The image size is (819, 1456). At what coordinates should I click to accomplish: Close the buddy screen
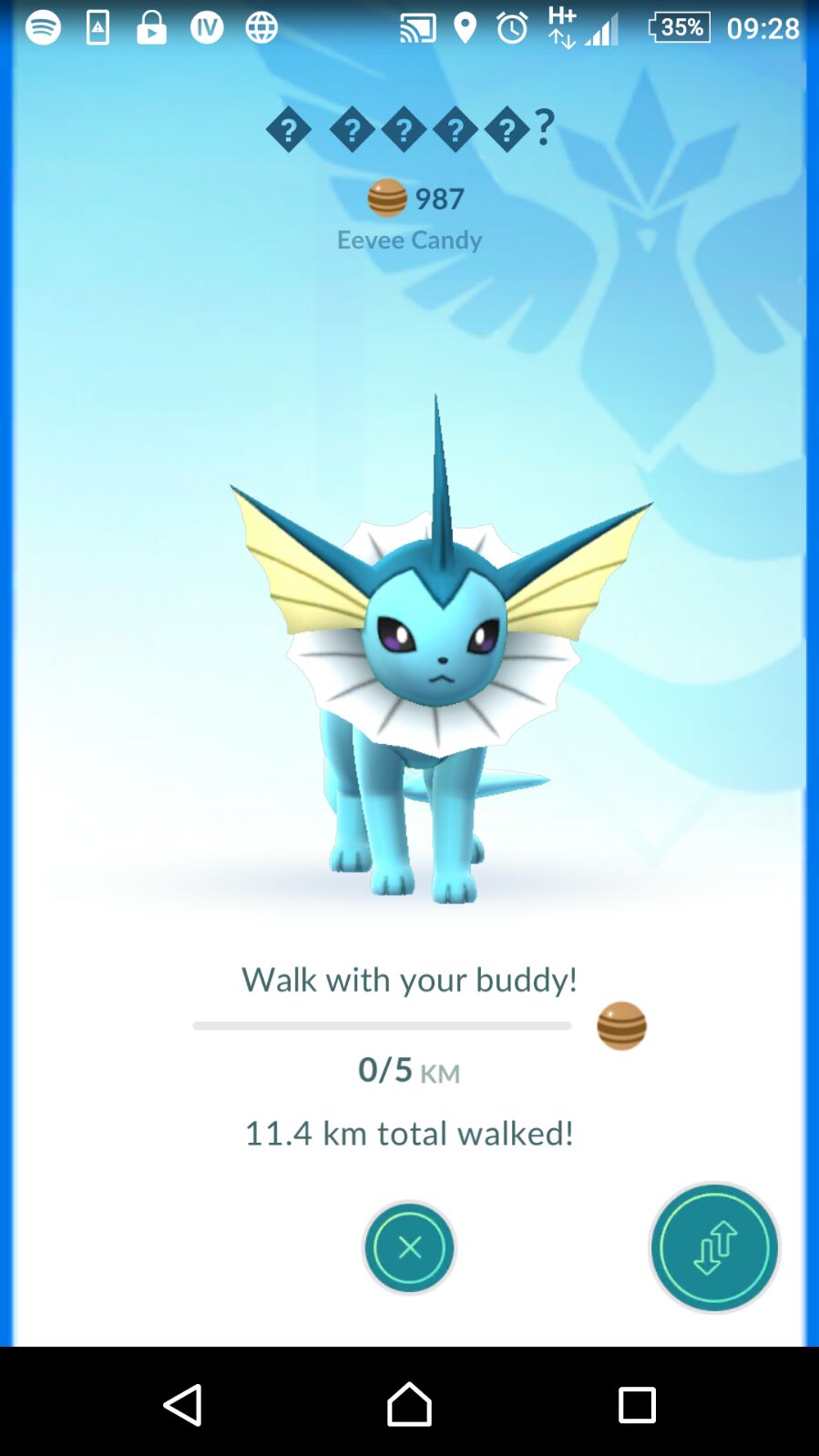pyautogui.click(x=409, y=1247)
